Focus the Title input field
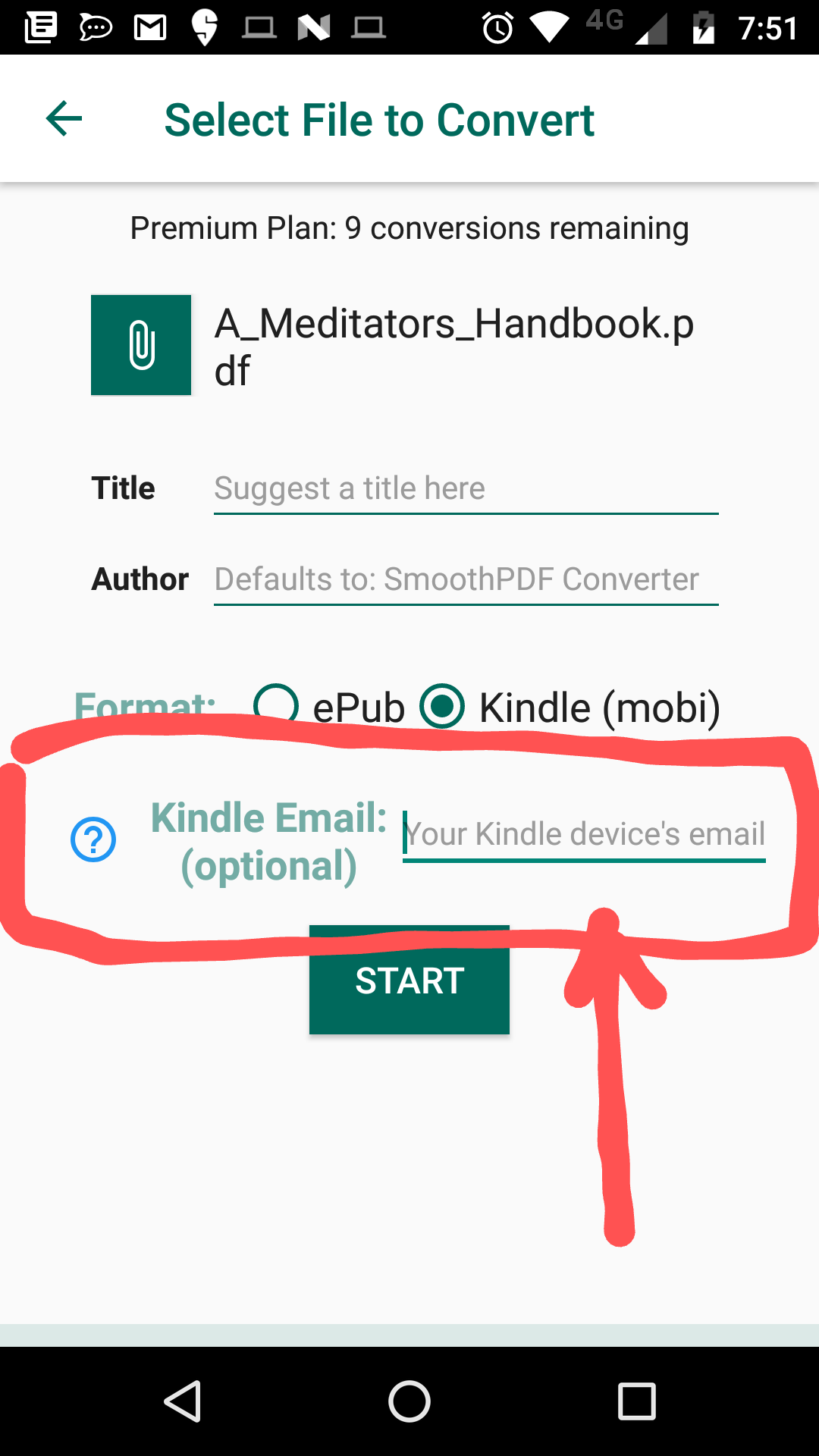The width and height of the screenshot is (819, 1456). click(466, 489)
